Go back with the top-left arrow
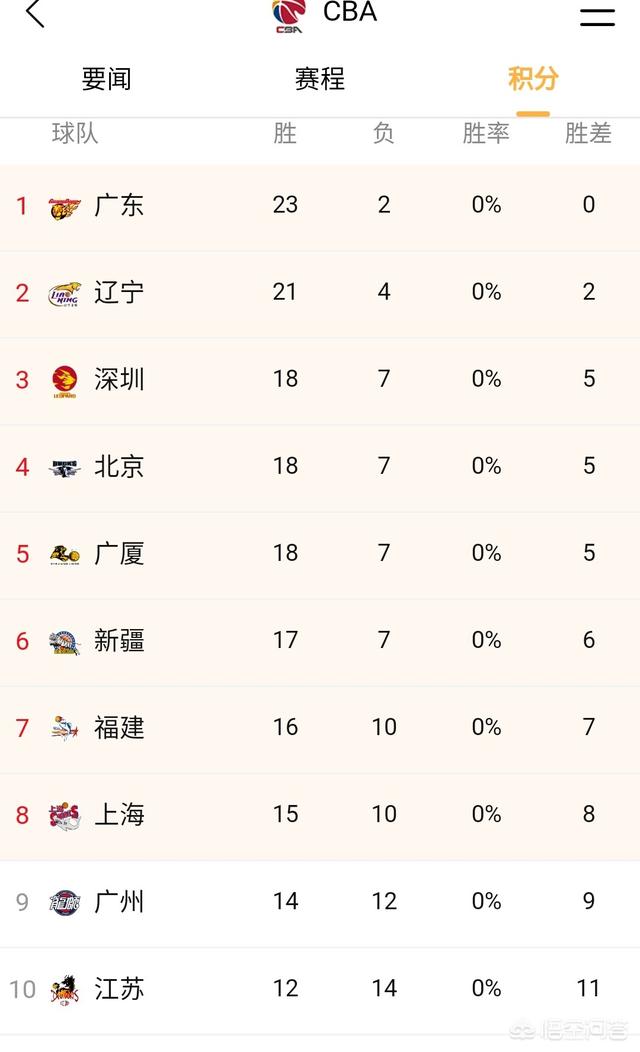The height and width of the screenshot is (1052, 640). [x=35, y=13]
